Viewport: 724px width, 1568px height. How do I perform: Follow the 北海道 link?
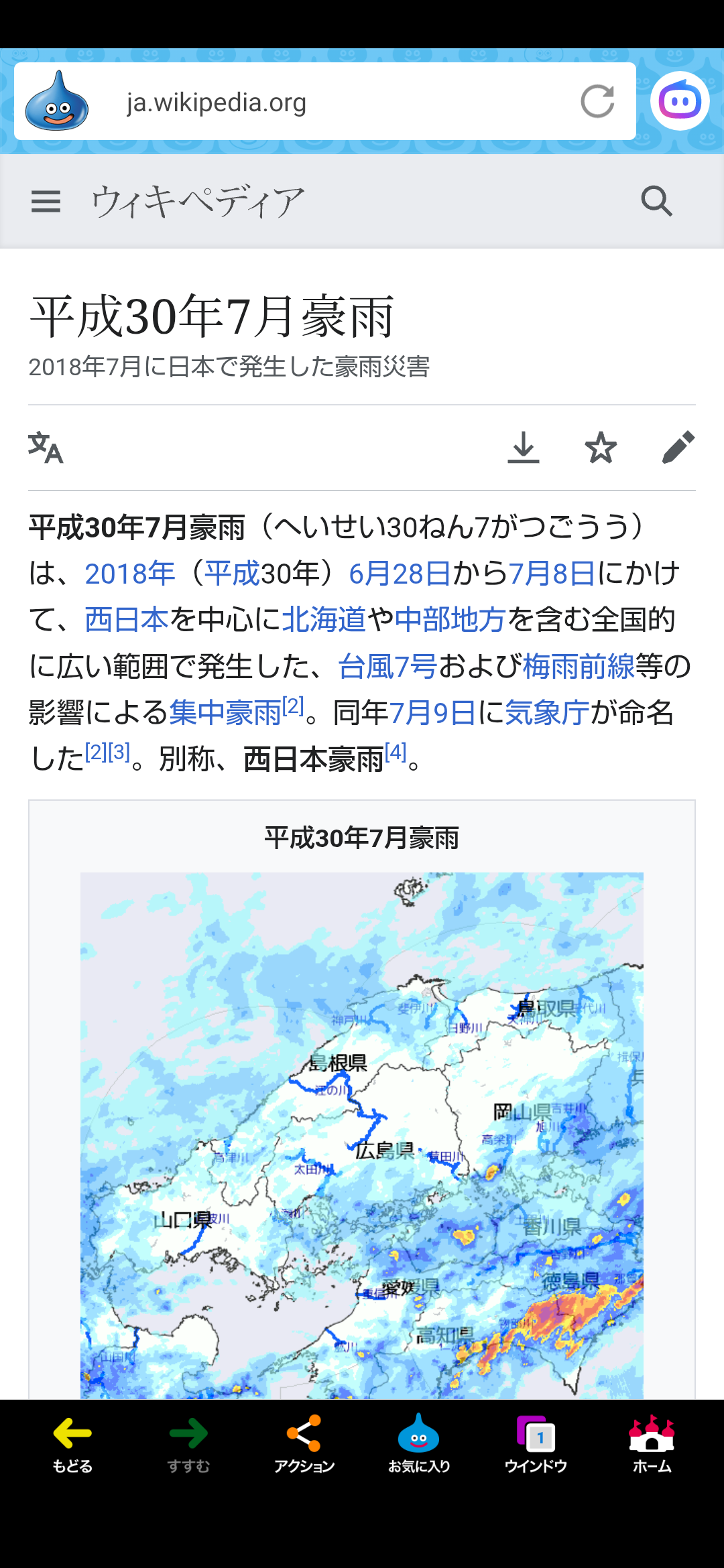[x=324, y=620]
